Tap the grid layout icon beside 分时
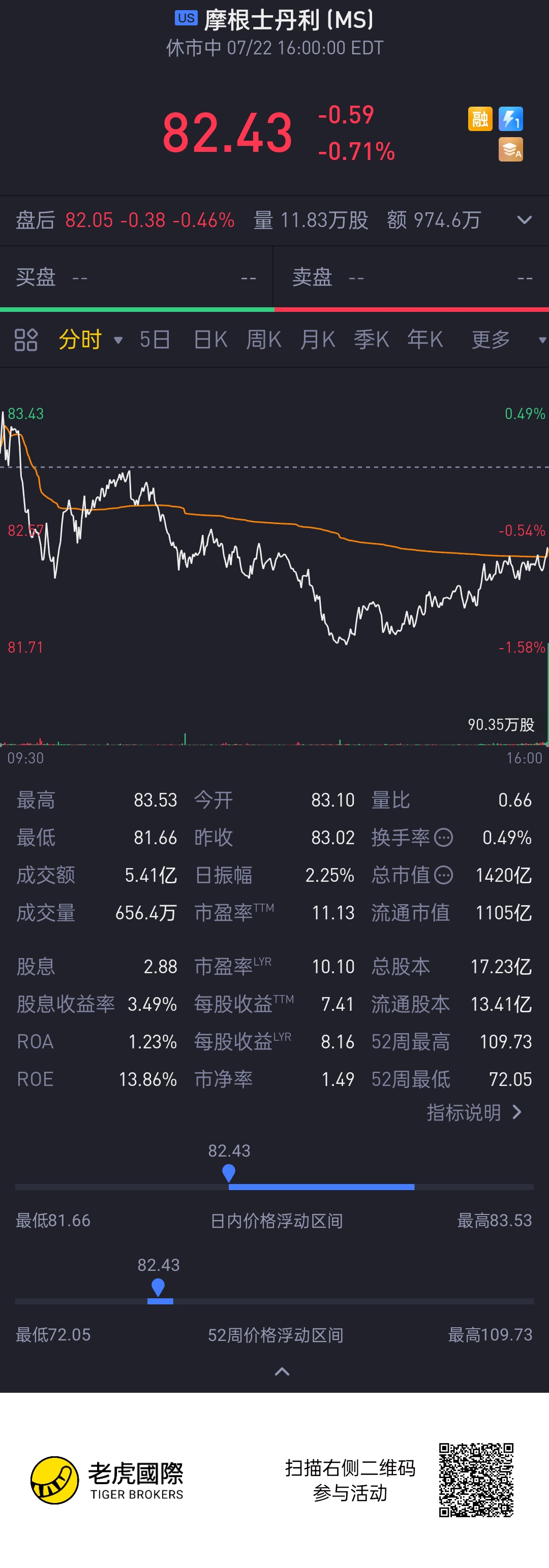Image resolution: width=549 pixels, height=1568 pixels. 26,340
